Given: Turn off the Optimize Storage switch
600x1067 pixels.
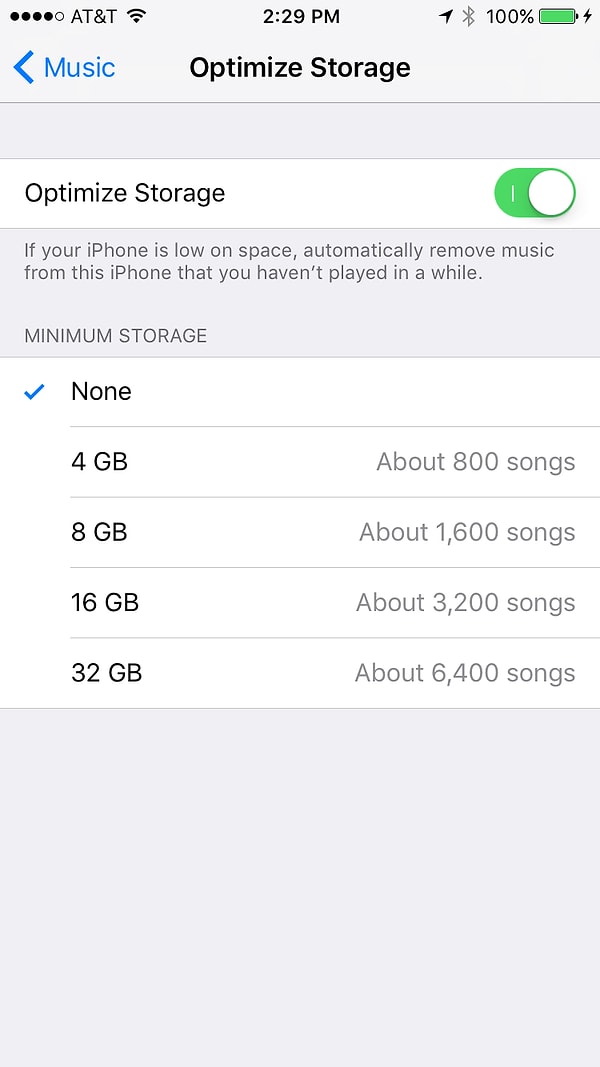Looking at the screenshot, I should click(x=534, y=193).
